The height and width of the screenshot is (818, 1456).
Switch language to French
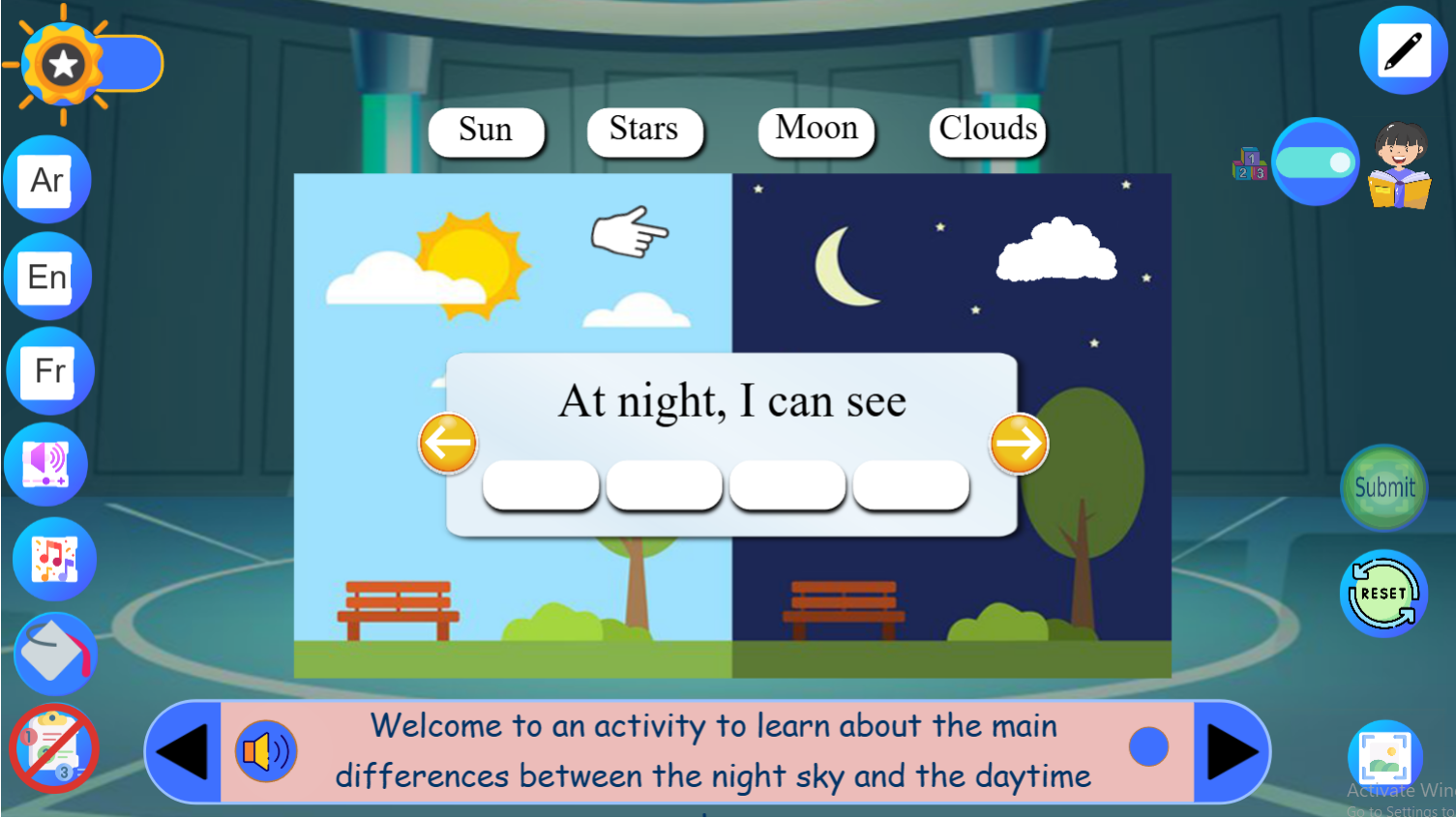[x=49, y=371]
